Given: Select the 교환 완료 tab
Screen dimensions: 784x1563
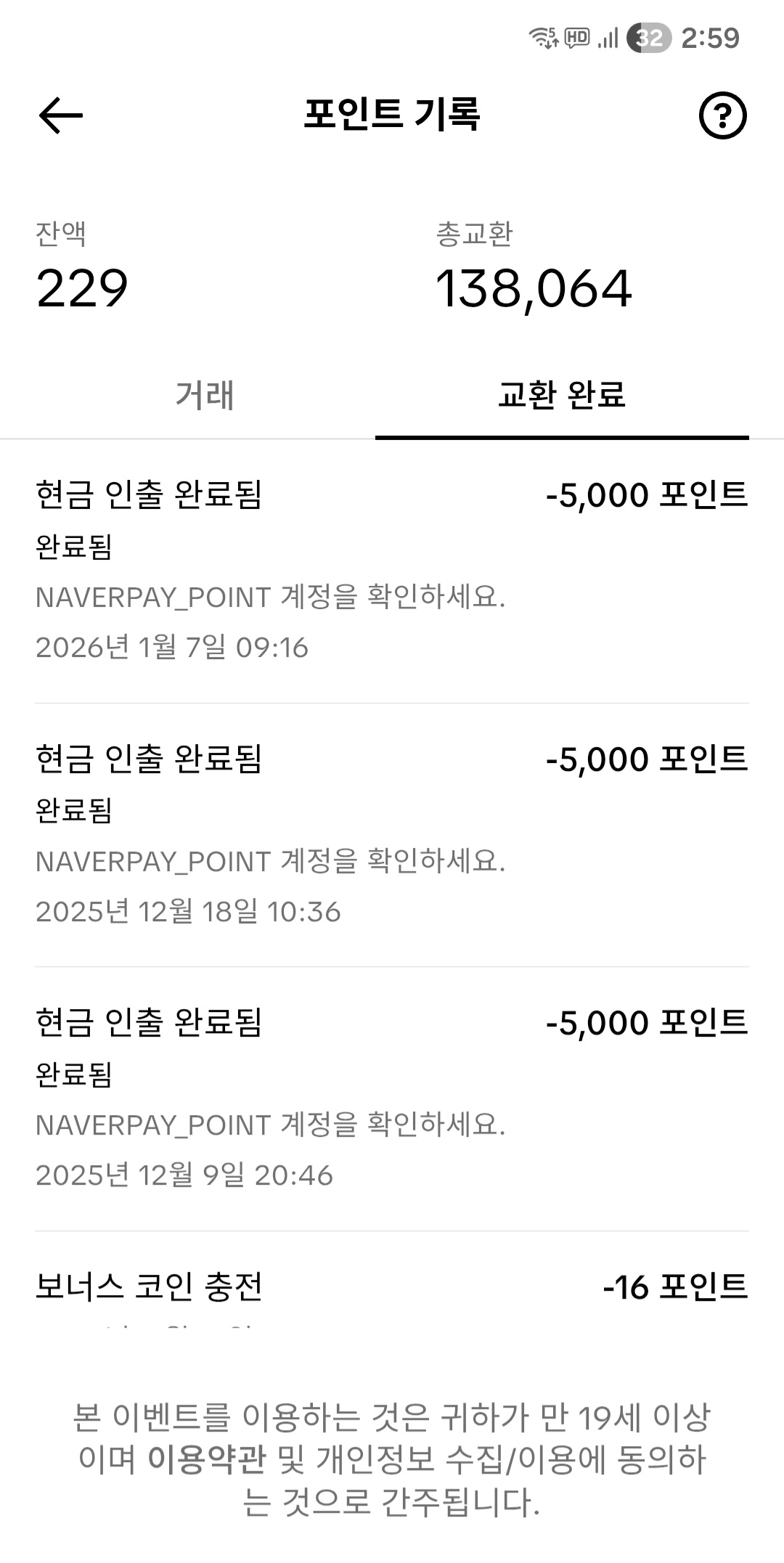Looking at the screenshot, I should point(560,393).
